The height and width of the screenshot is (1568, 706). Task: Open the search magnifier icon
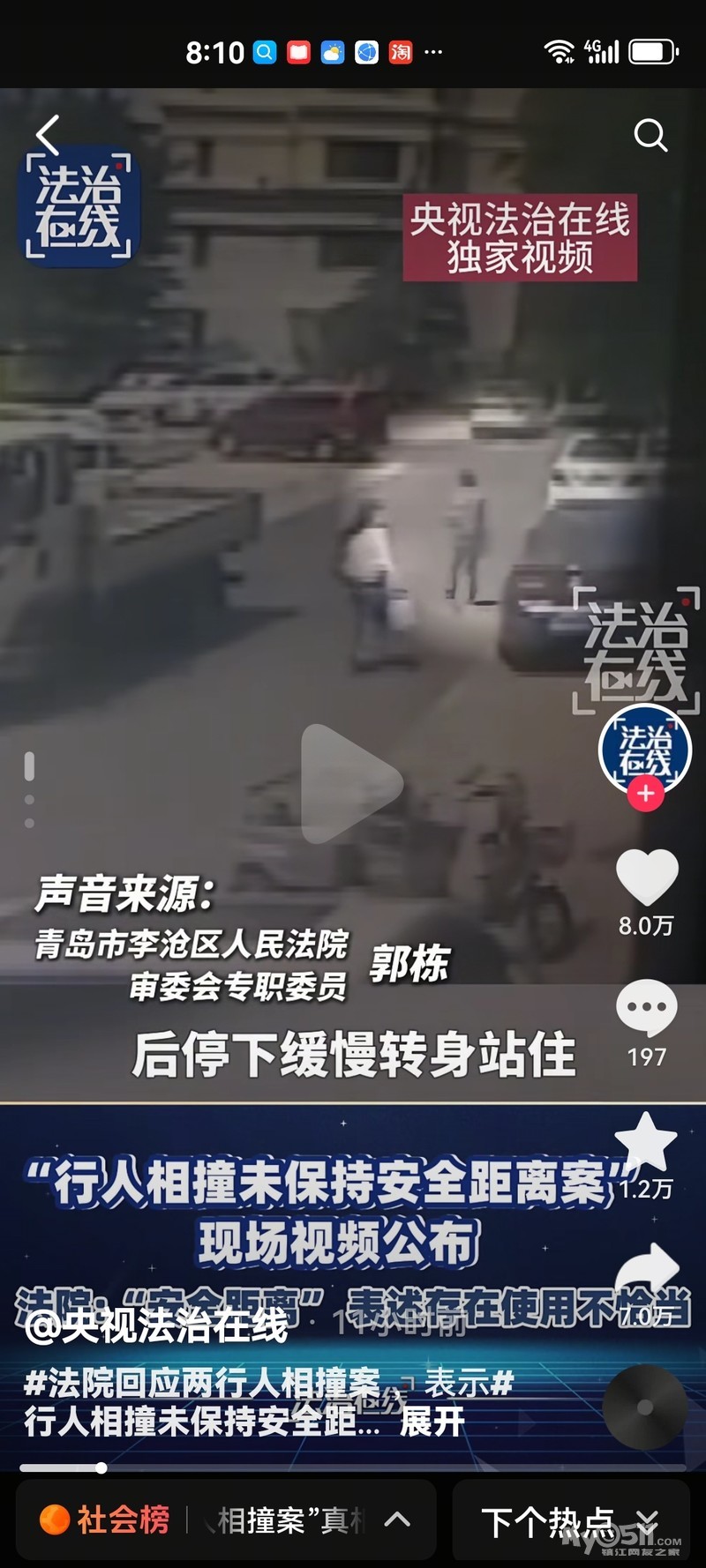(650, 135)
